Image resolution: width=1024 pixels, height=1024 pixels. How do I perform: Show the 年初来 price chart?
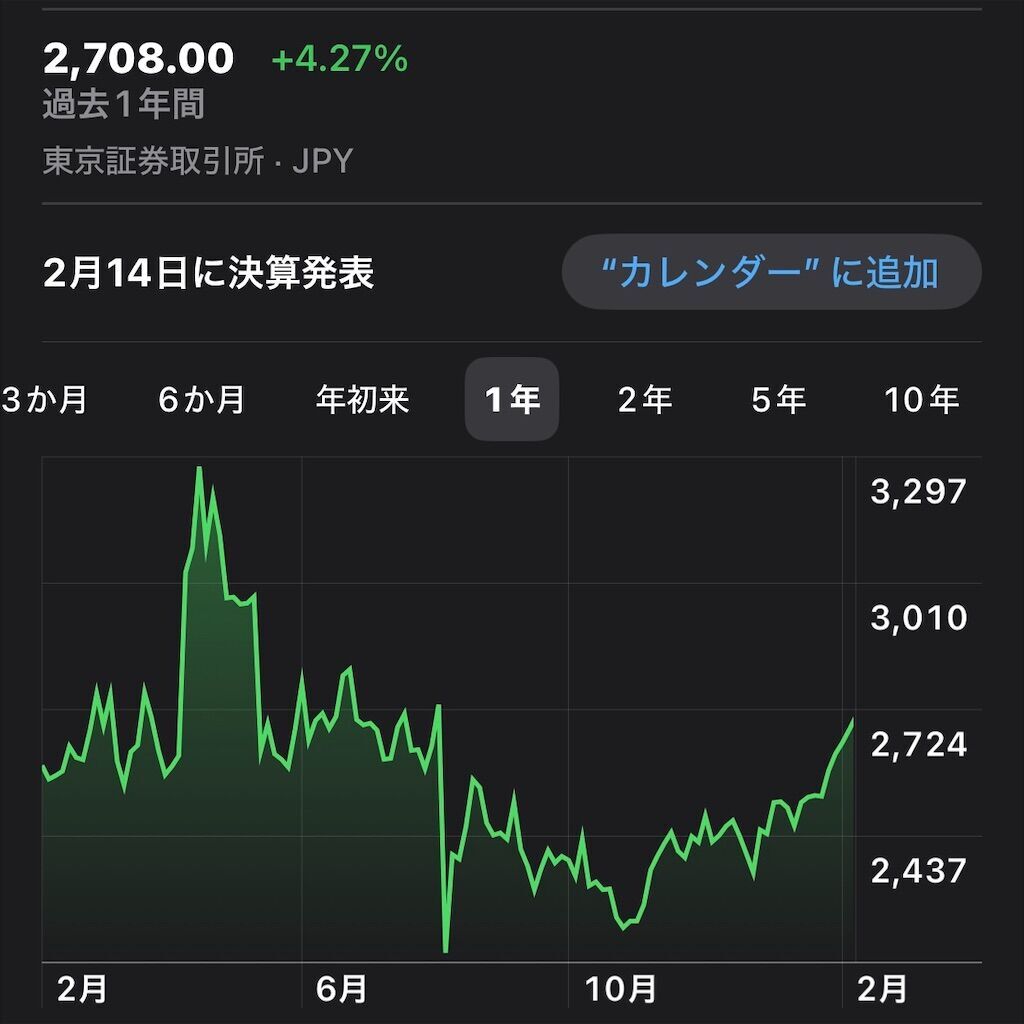[362, 400]
